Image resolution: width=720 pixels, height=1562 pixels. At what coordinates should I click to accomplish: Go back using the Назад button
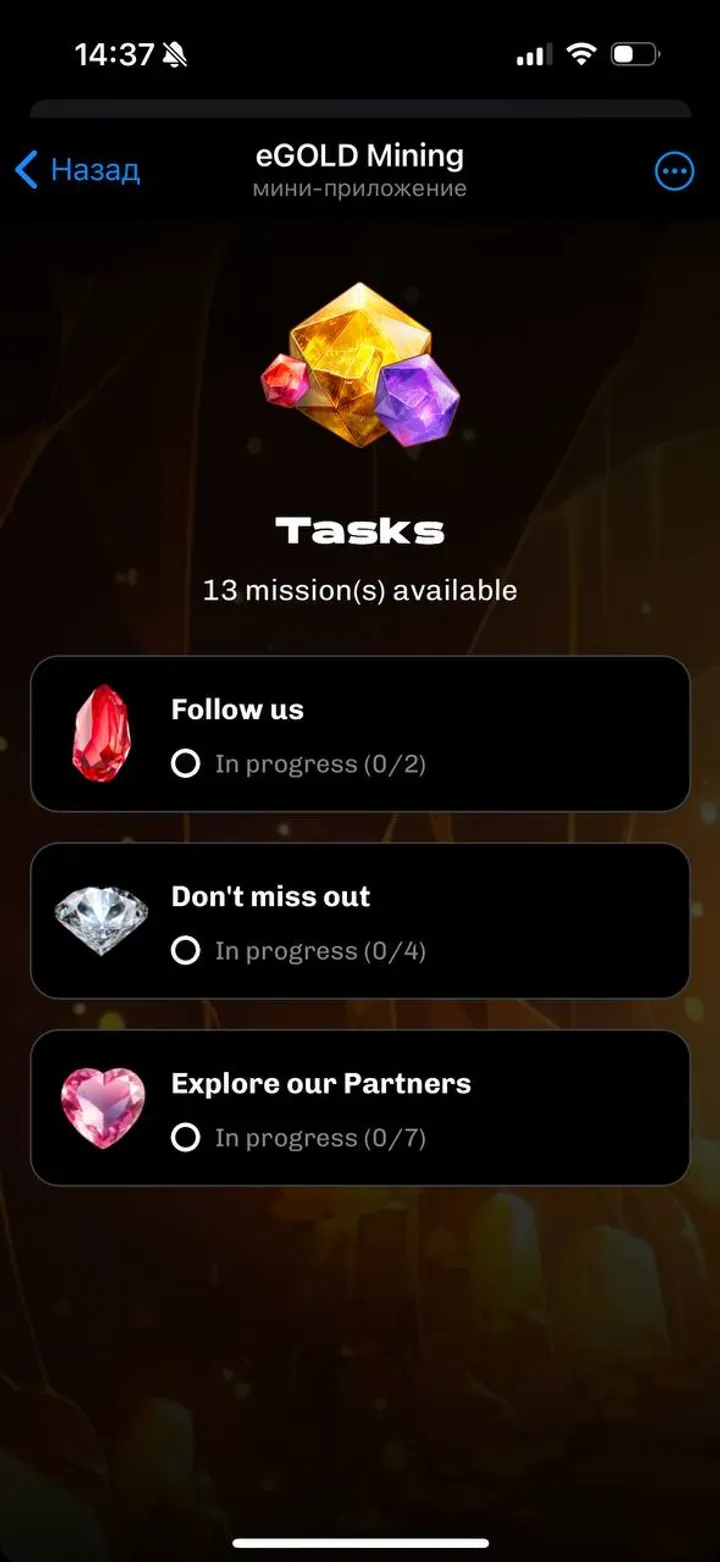(78, 171)
